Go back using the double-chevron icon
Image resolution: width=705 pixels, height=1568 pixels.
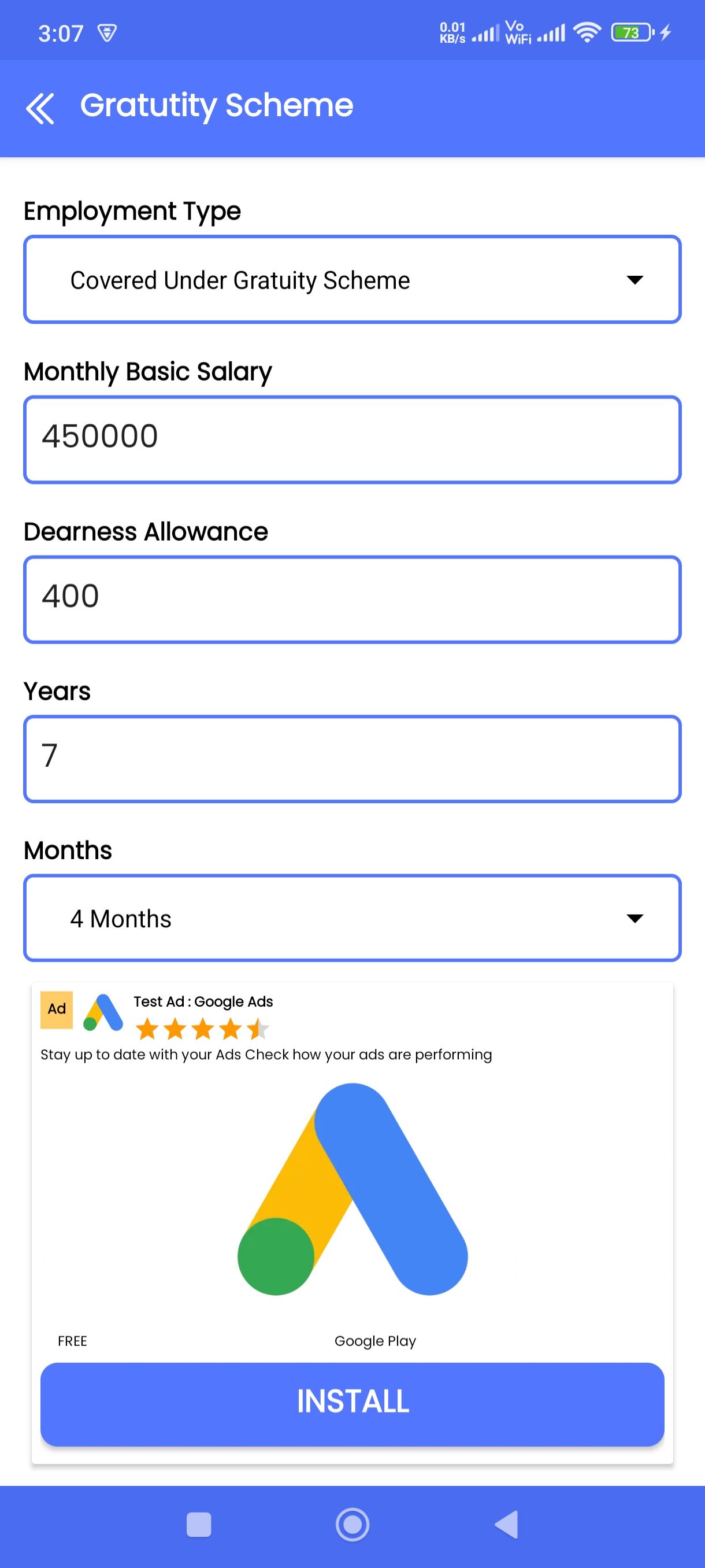[40, 108]
